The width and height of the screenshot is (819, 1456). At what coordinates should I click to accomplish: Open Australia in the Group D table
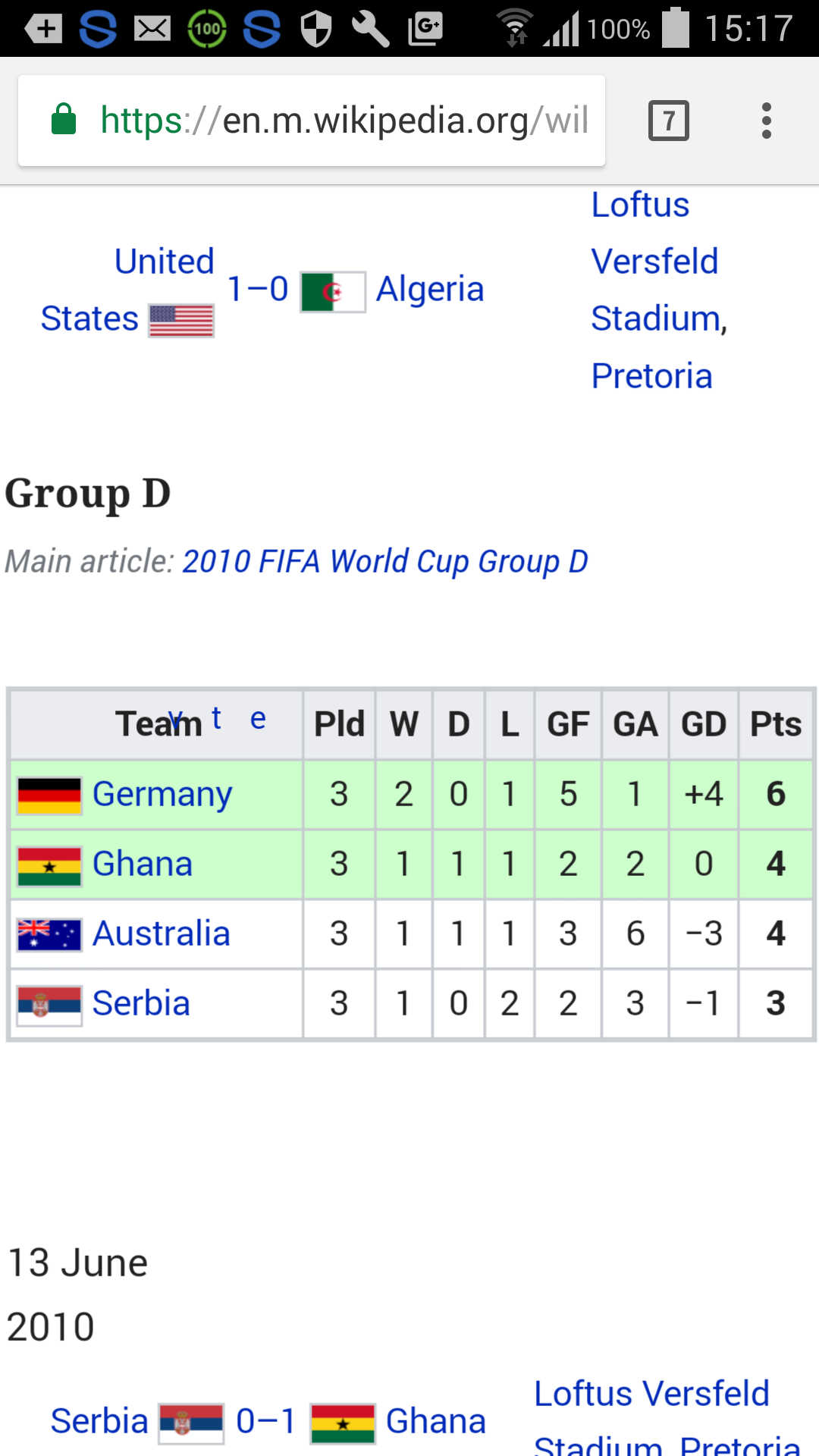(x=161, y=934)
